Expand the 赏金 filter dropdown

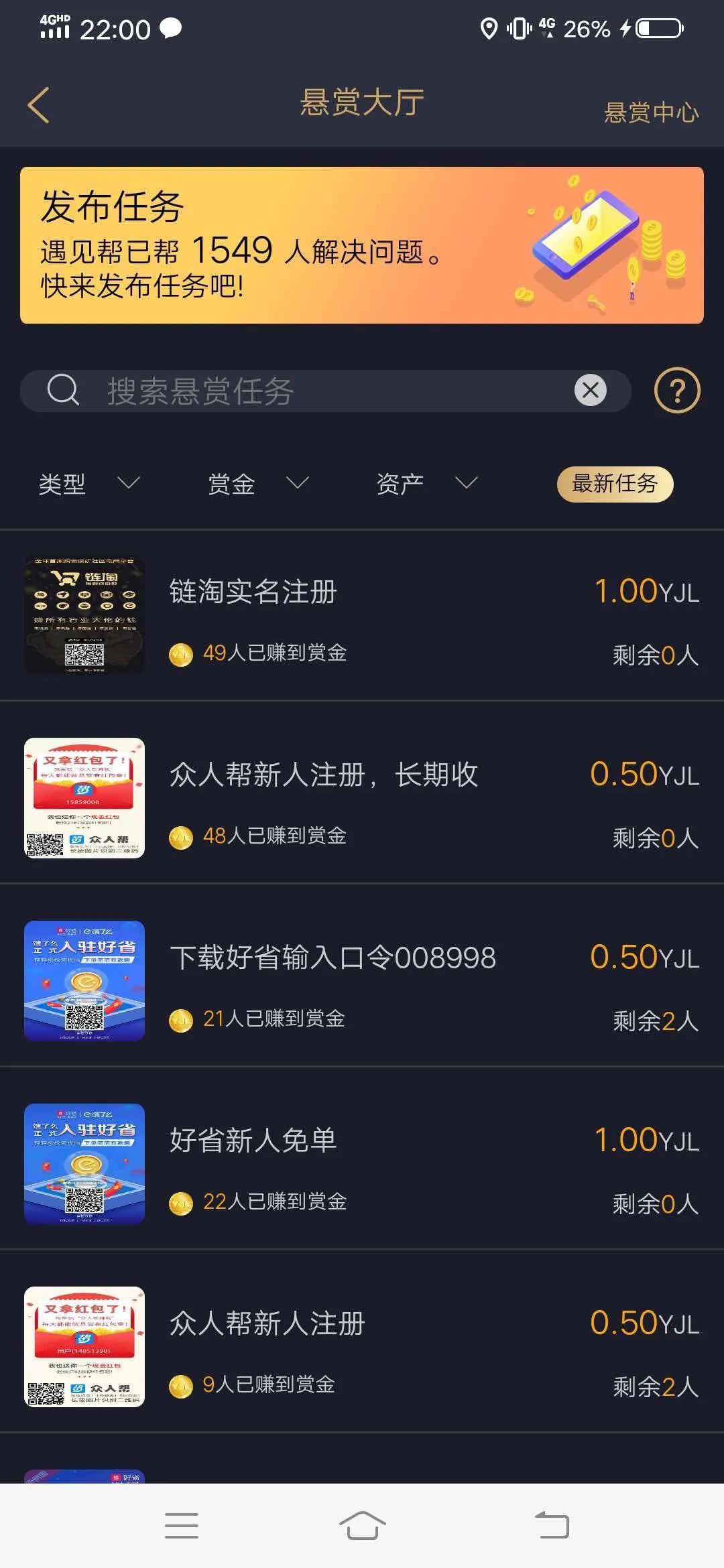click(258, 483)
